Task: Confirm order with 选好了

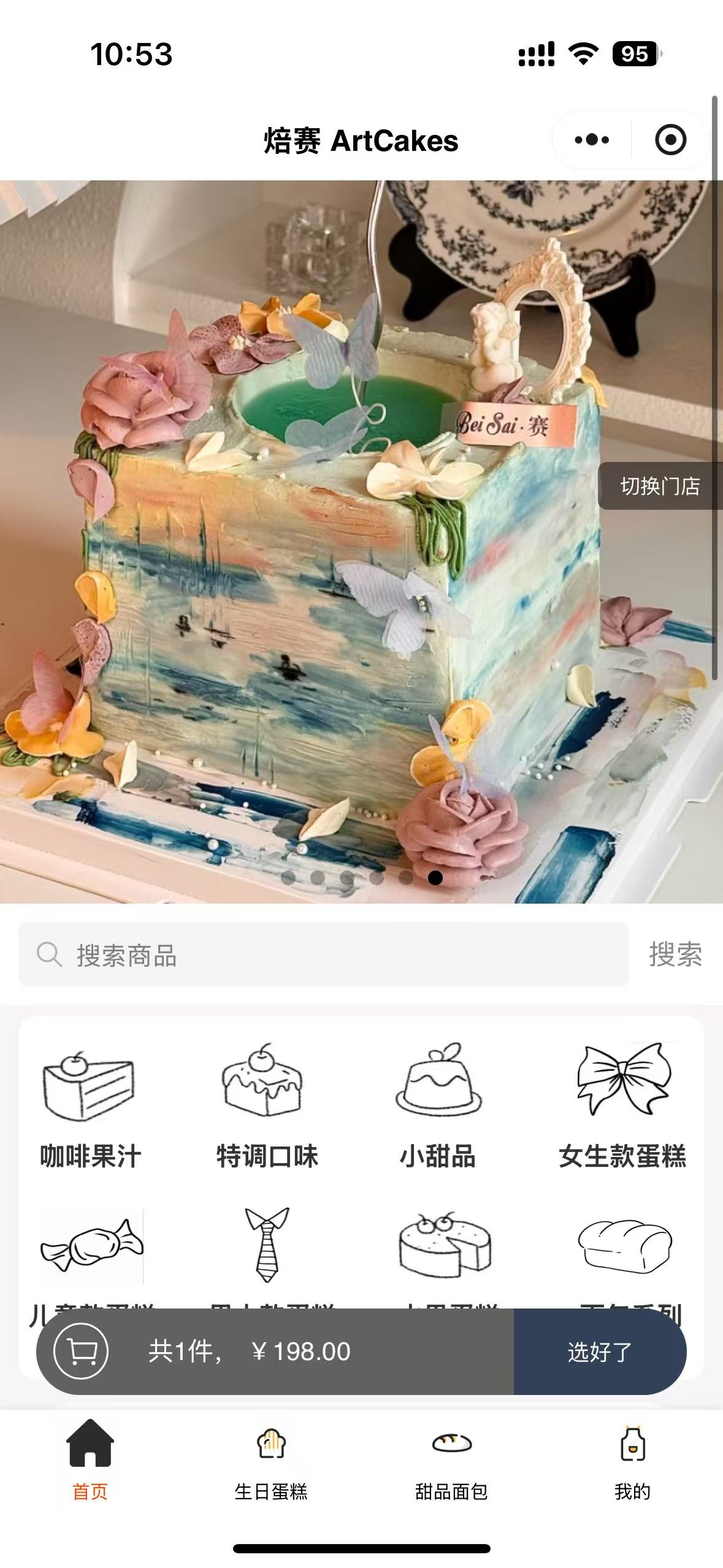Action: (599, 1351)
